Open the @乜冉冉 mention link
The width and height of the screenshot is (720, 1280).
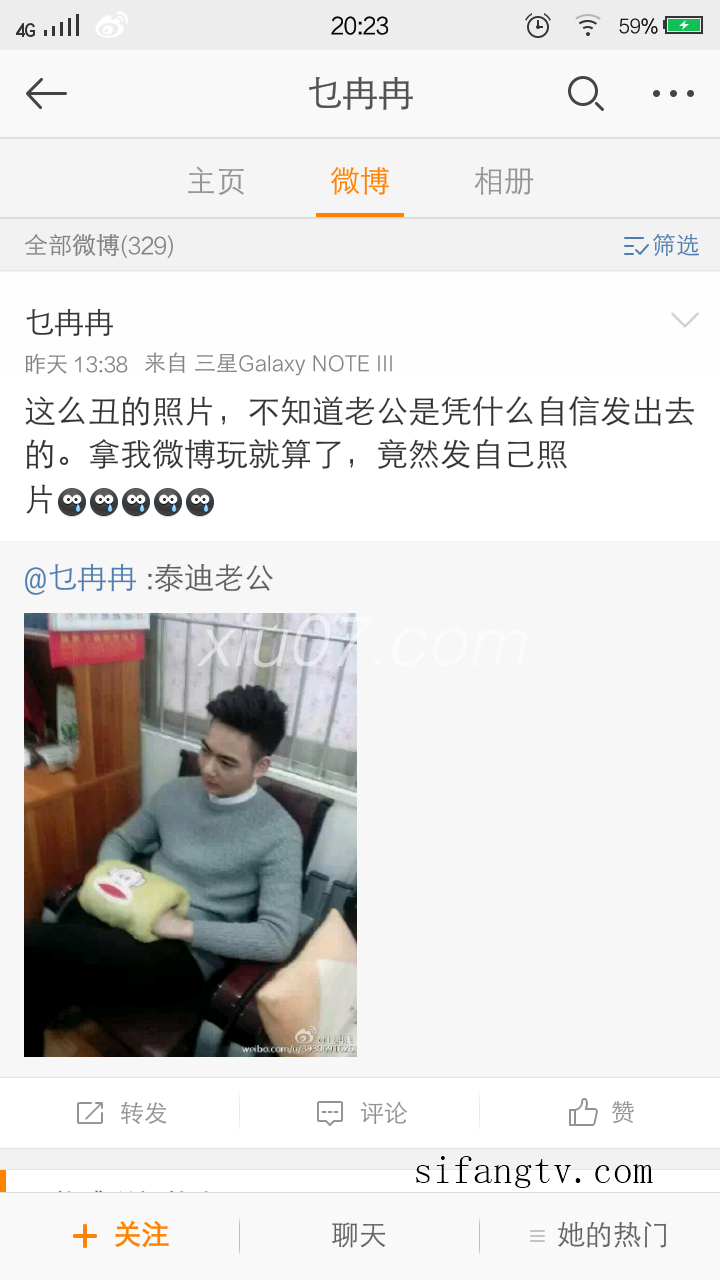(x=80, y=578)
